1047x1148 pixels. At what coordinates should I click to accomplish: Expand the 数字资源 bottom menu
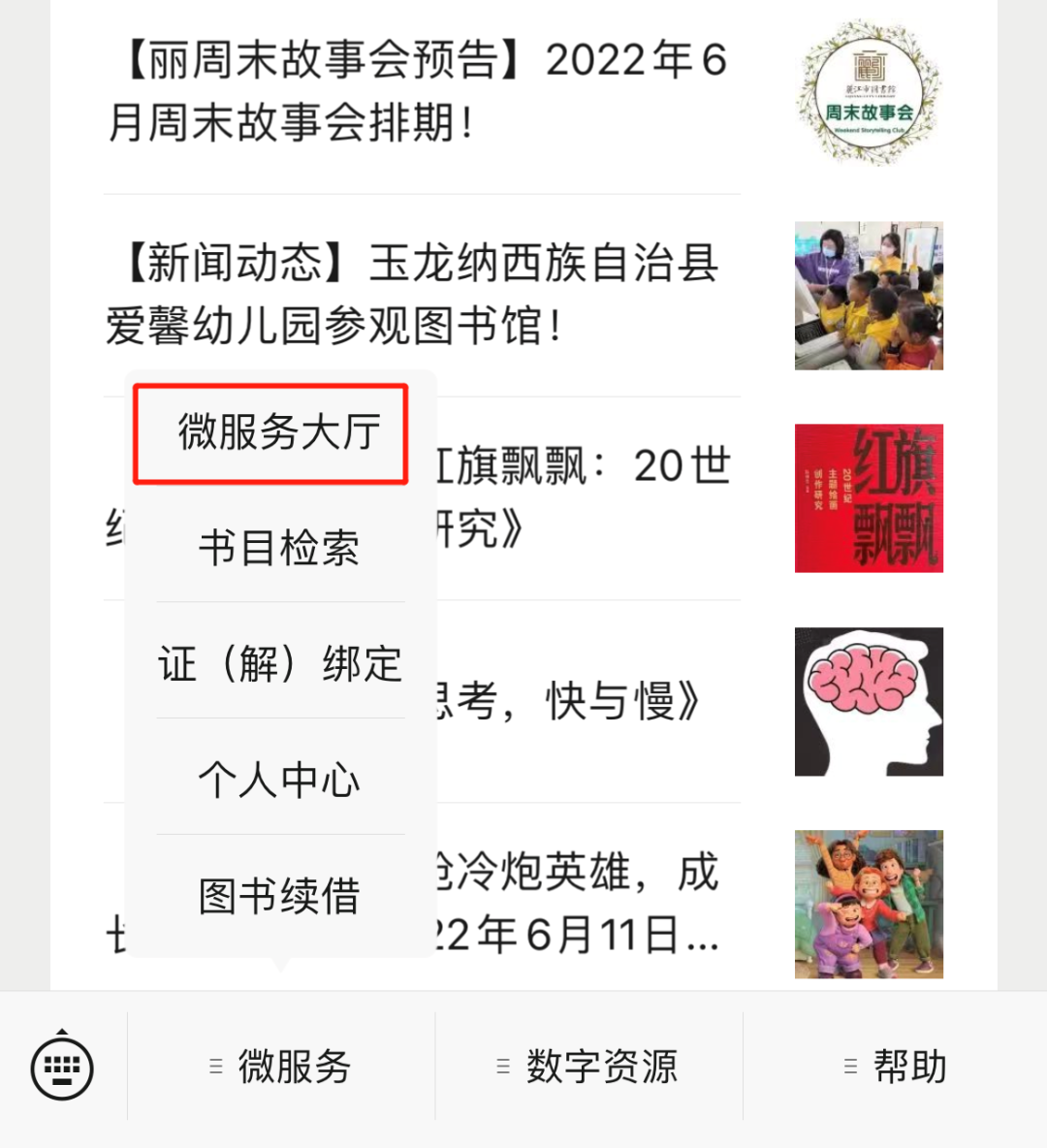click(x=588, y=1068)
